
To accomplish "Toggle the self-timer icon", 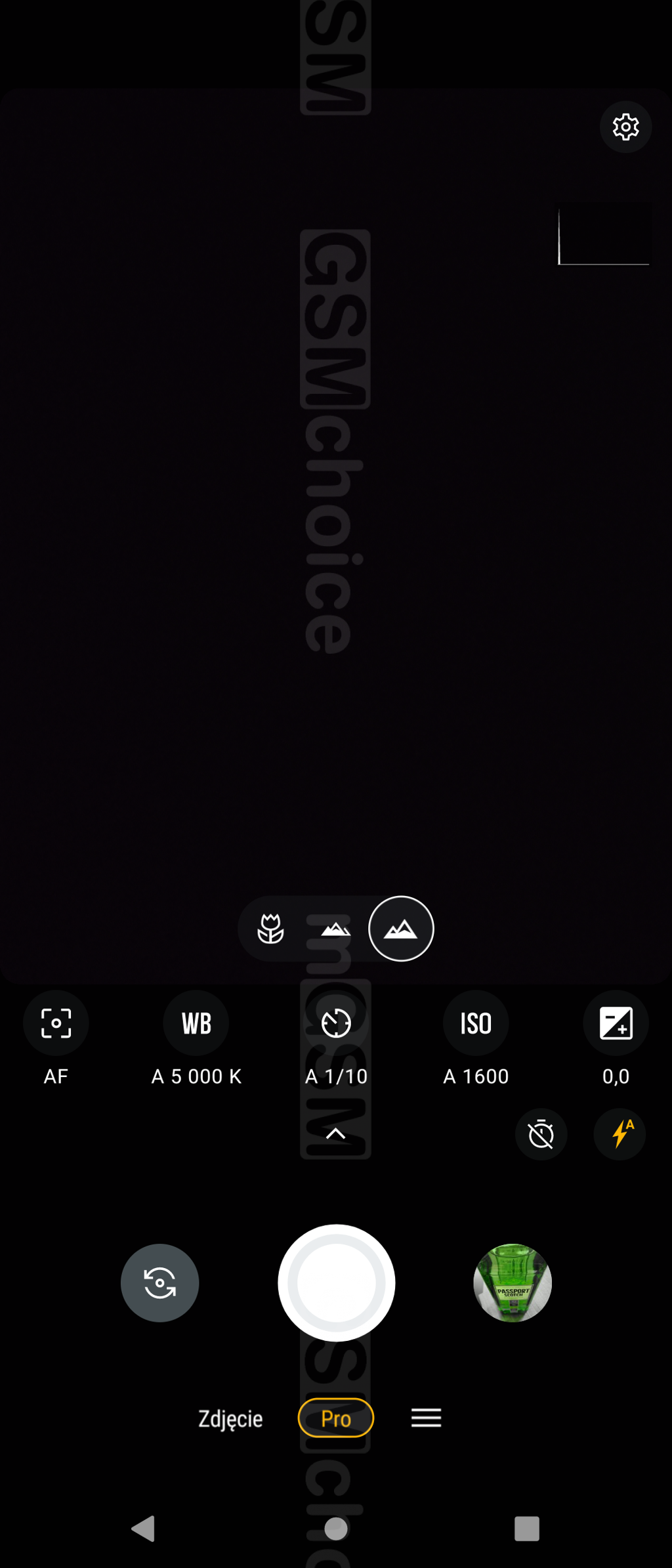I will 541,1134.
